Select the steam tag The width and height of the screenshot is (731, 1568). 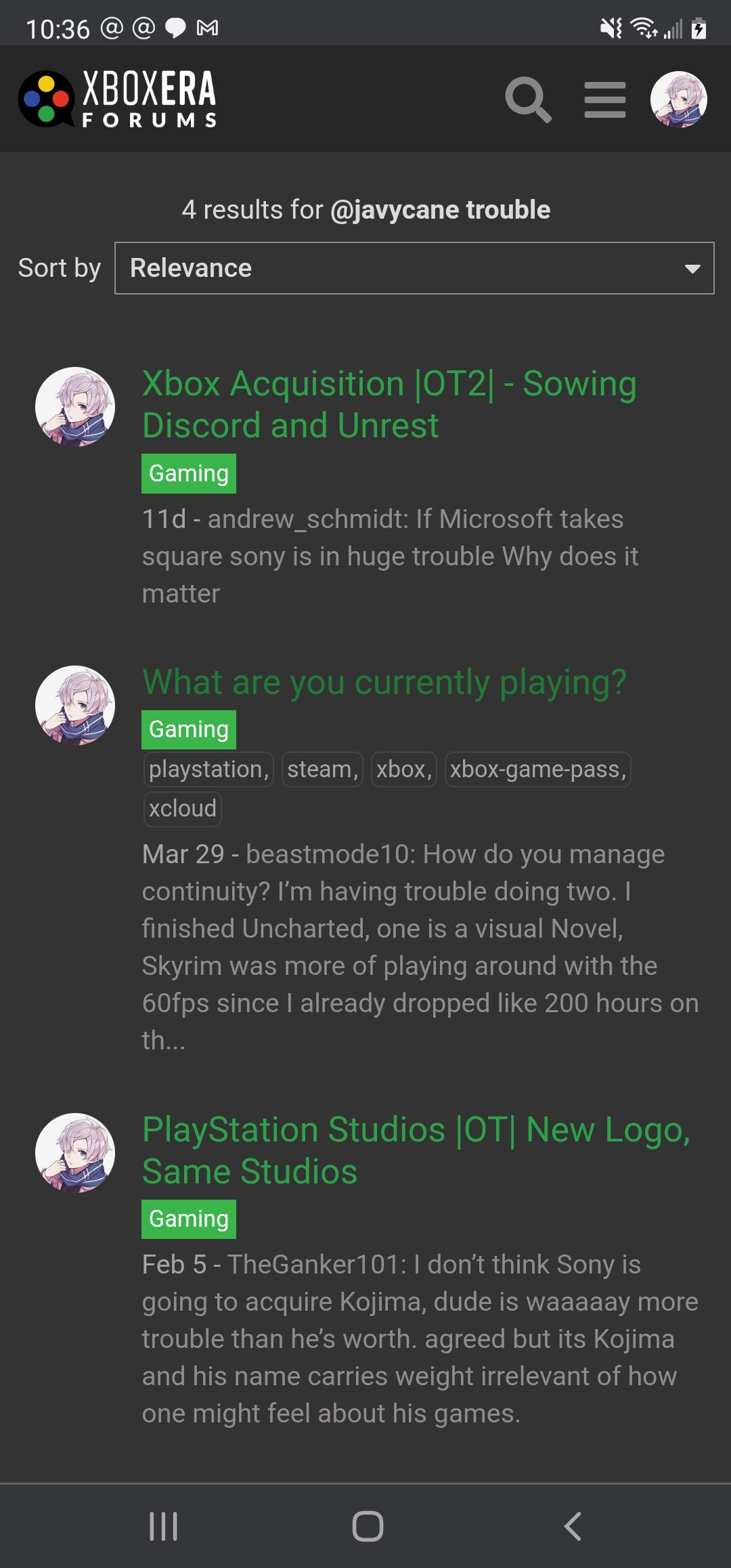click(322, 769)
